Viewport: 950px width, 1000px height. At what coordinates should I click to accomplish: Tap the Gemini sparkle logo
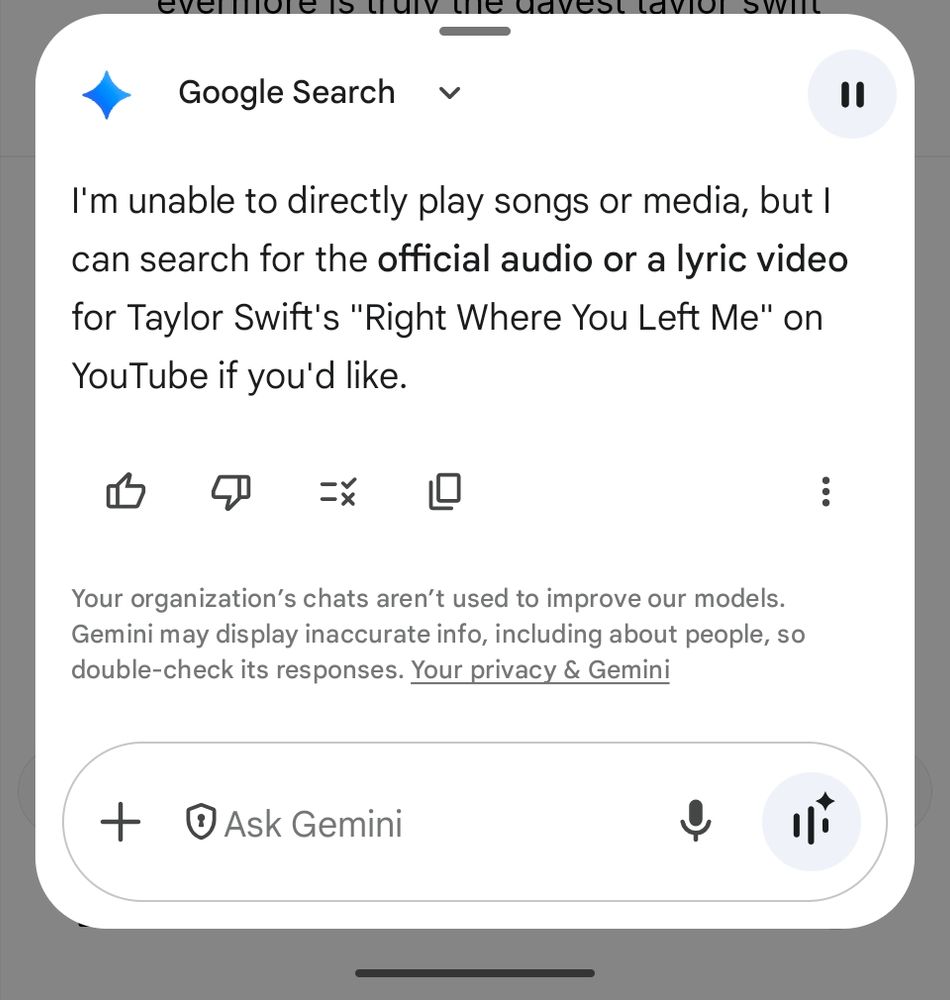coord(106,92)
